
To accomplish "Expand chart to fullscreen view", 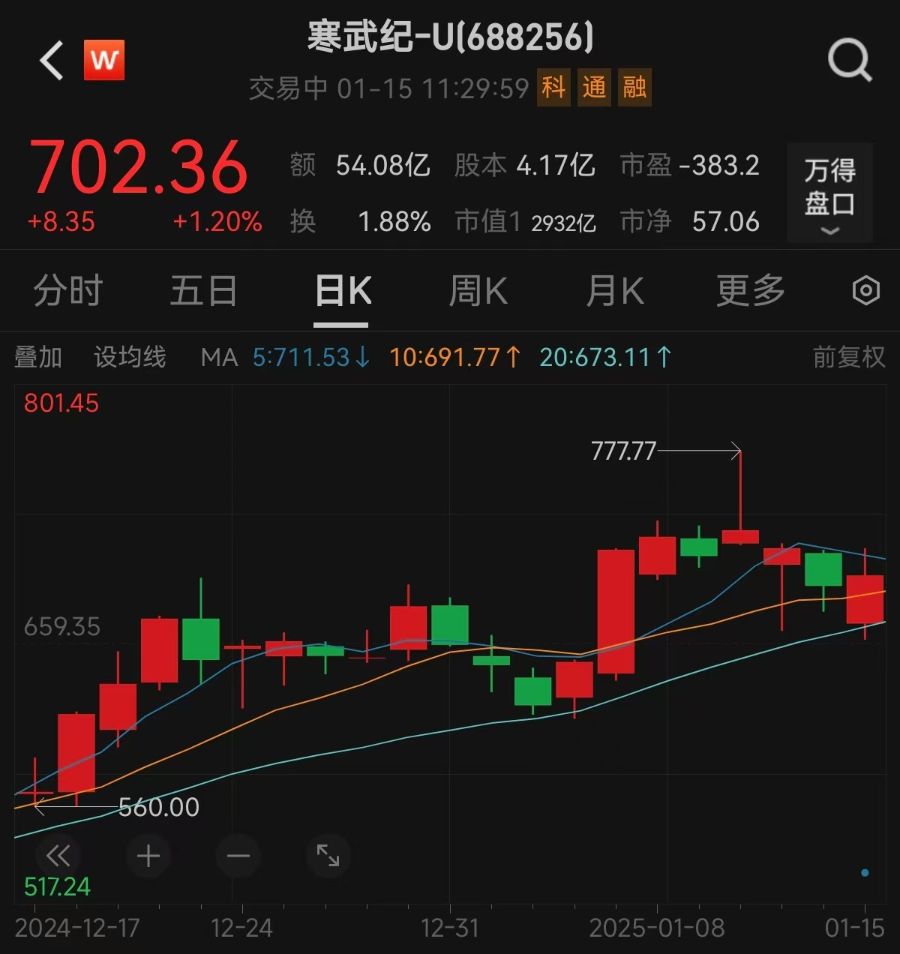I will [x=327, y=856].
